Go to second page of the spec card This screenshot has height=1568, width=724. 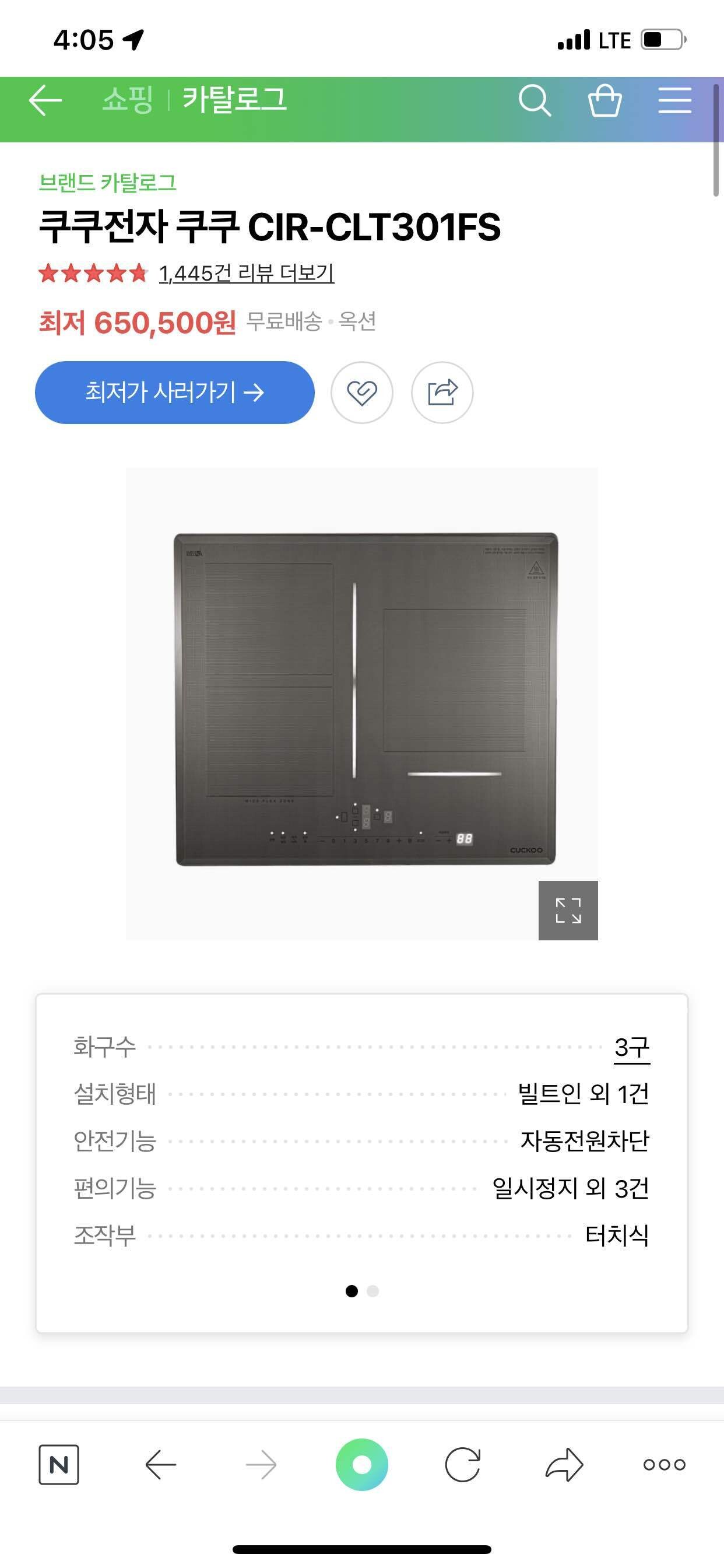click(x=373, y=1291)
